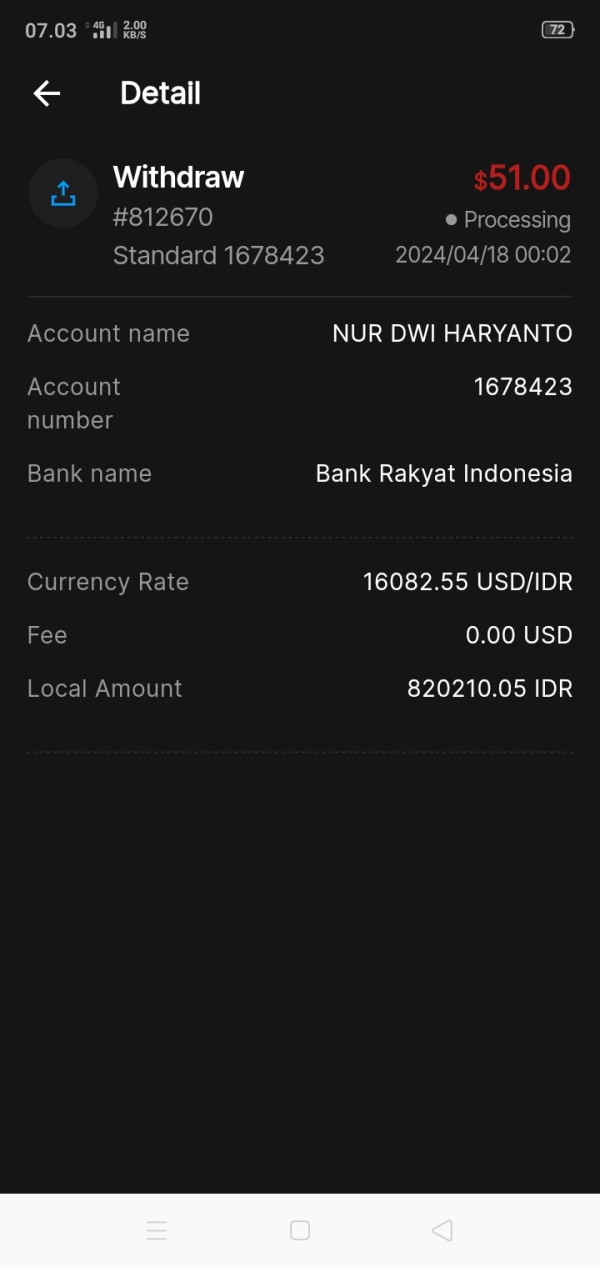Screen dimensions: 600x1267
Task: Go to the home screen
Action: click(300, 1230)
